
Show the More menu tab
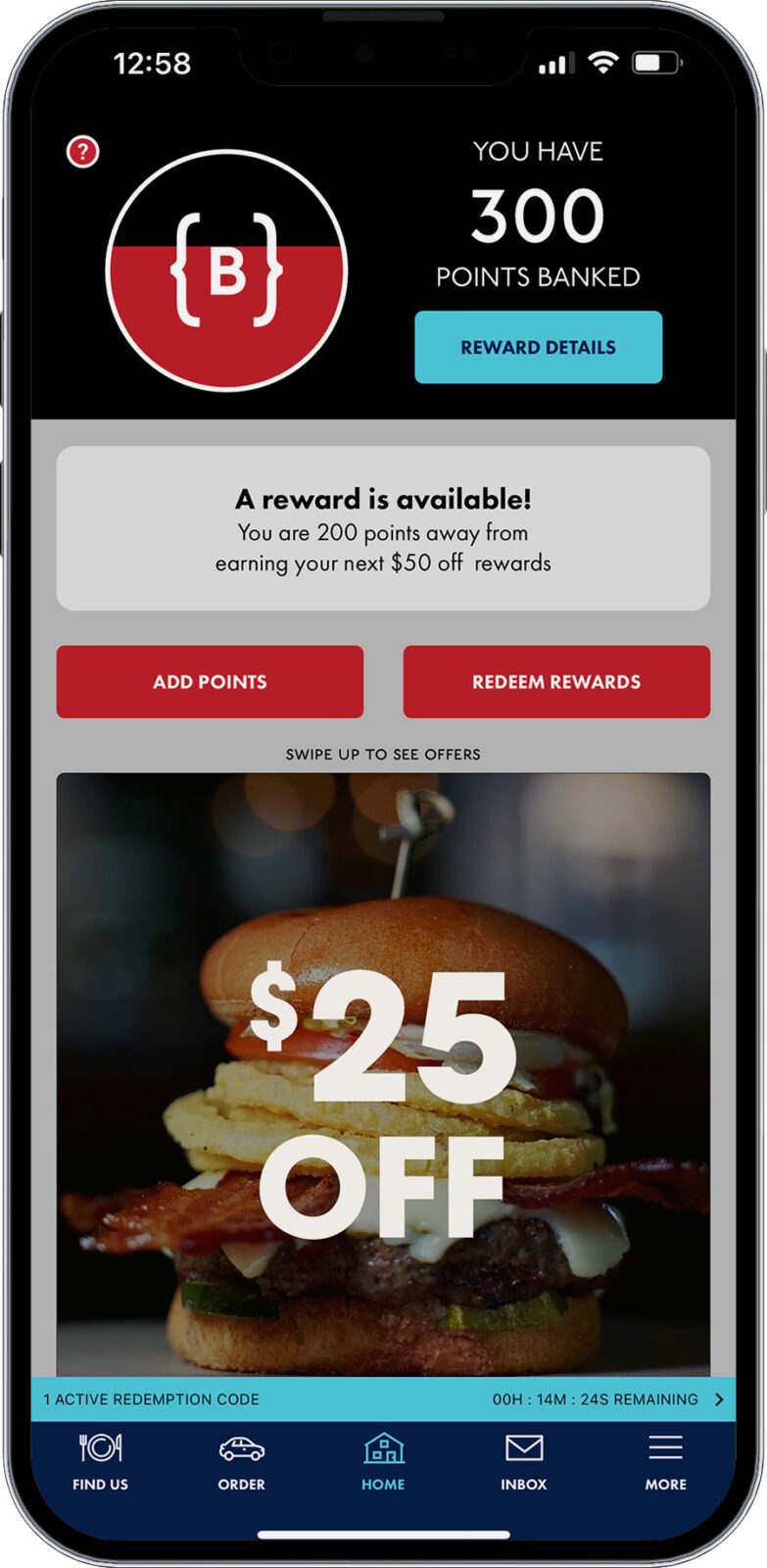[x=665, y=1462]
